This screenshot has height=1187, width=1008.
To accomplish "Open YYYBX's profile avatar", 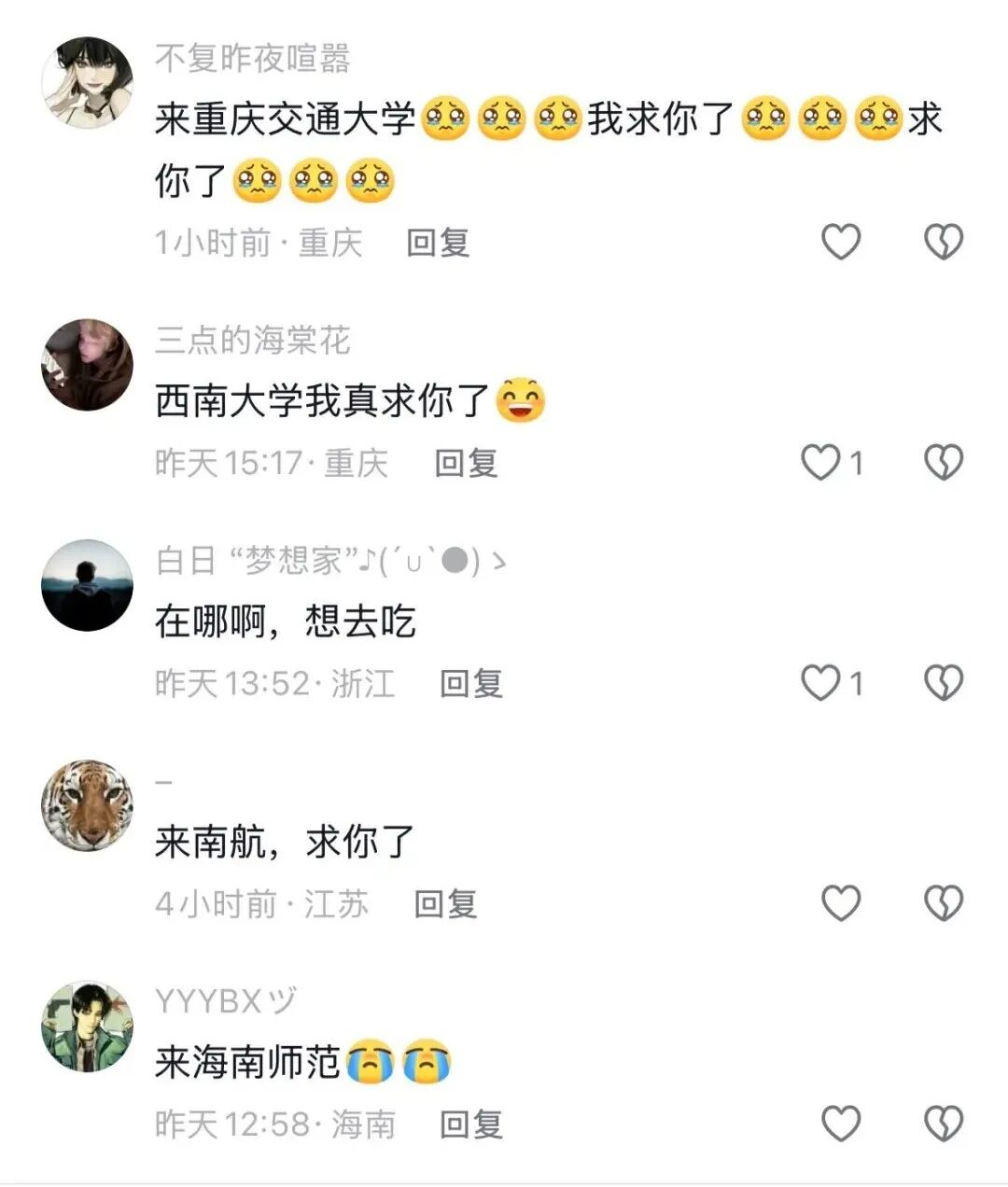I will point(88,1026).
